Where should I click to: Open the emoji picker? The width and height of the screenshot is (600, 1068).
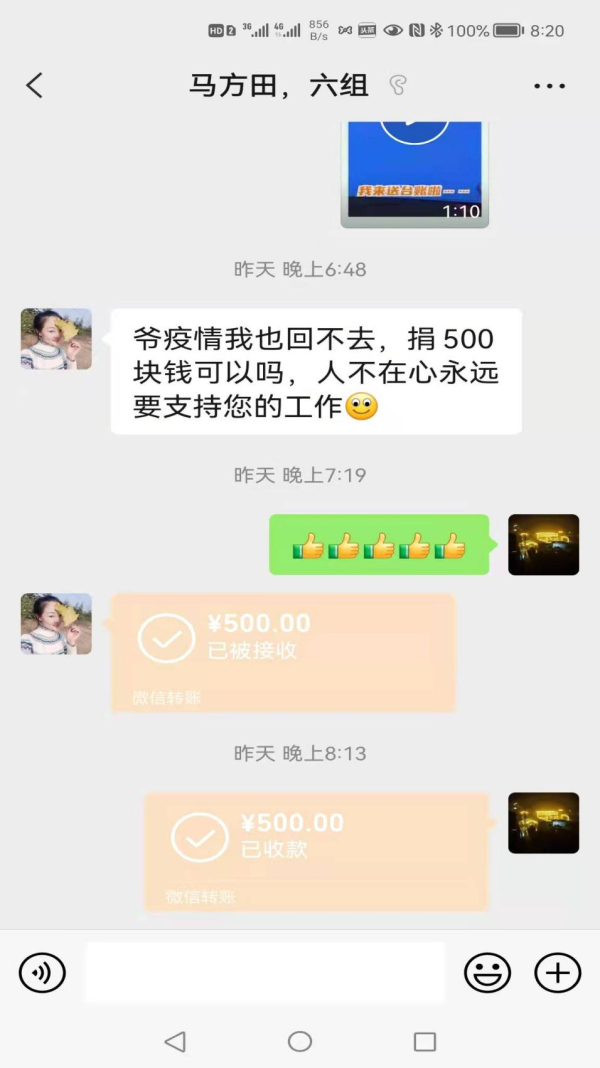(x=487, y=972)
